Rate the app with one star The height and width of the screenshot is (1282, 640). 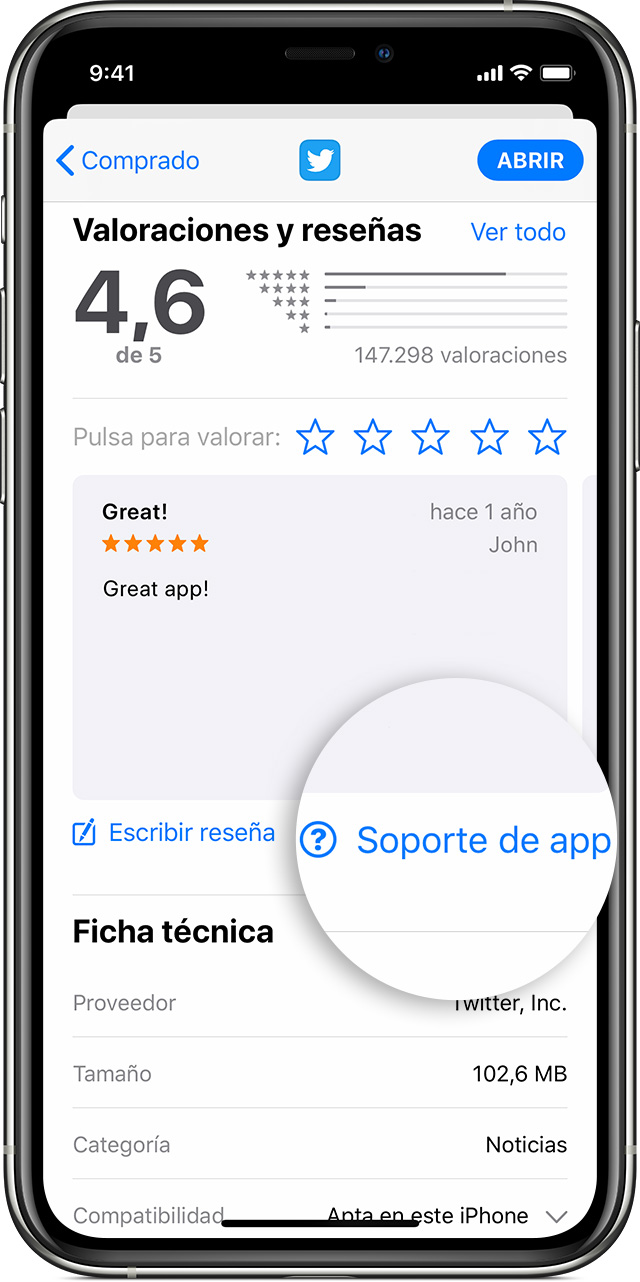[315, 438]
